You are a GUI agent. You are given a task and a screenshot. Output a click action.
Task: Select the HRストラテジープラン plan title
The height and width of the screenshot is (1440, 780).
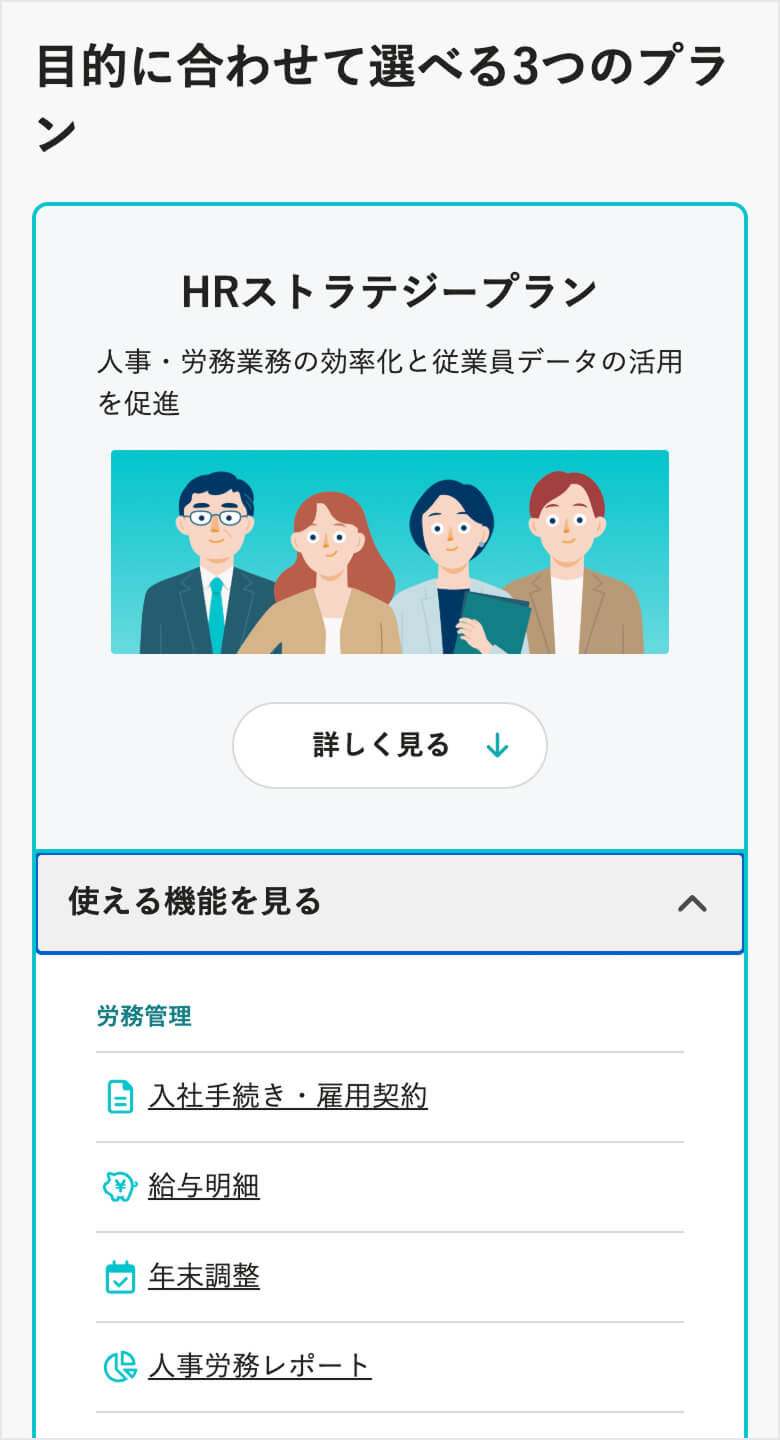click(390, 290)
